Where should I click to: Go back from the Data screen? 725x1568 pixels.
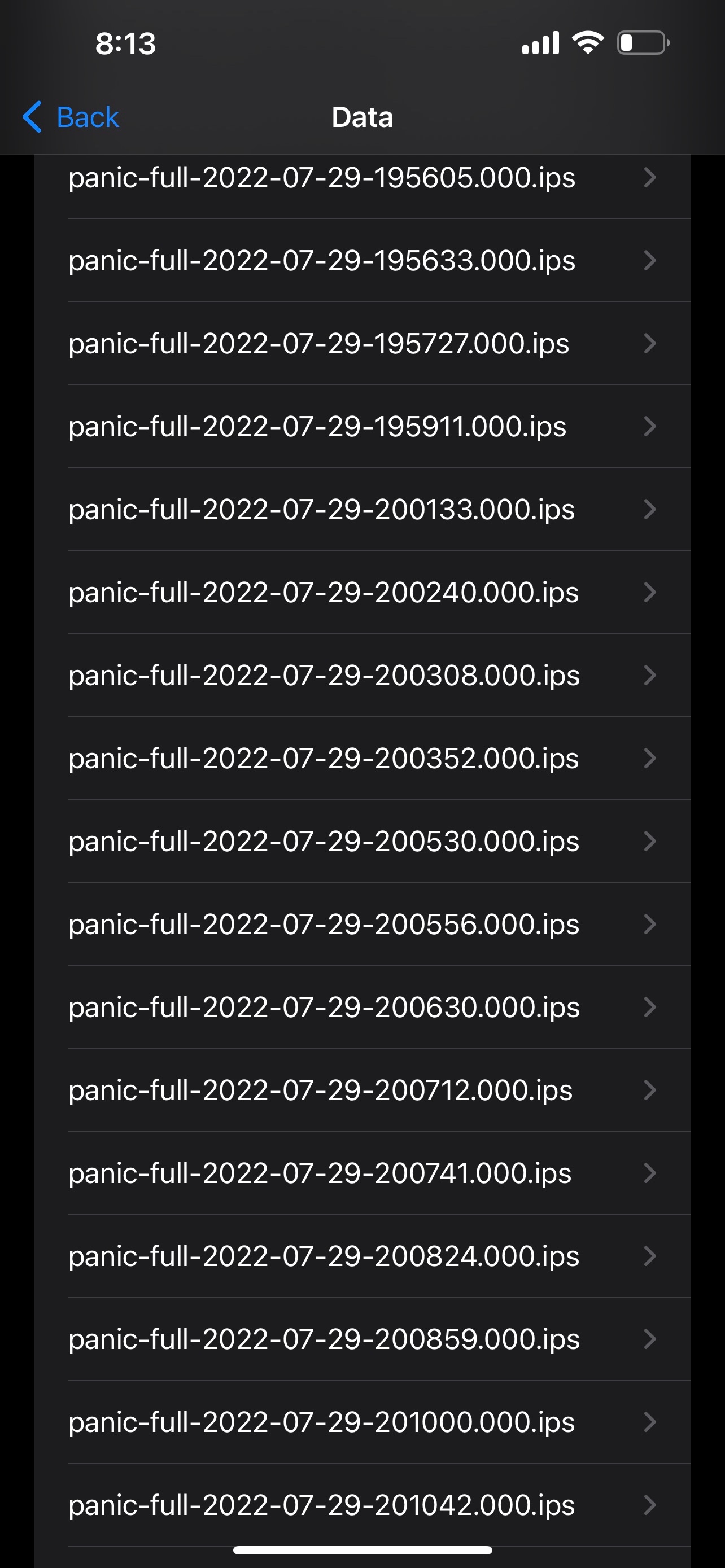coord(71,117)
